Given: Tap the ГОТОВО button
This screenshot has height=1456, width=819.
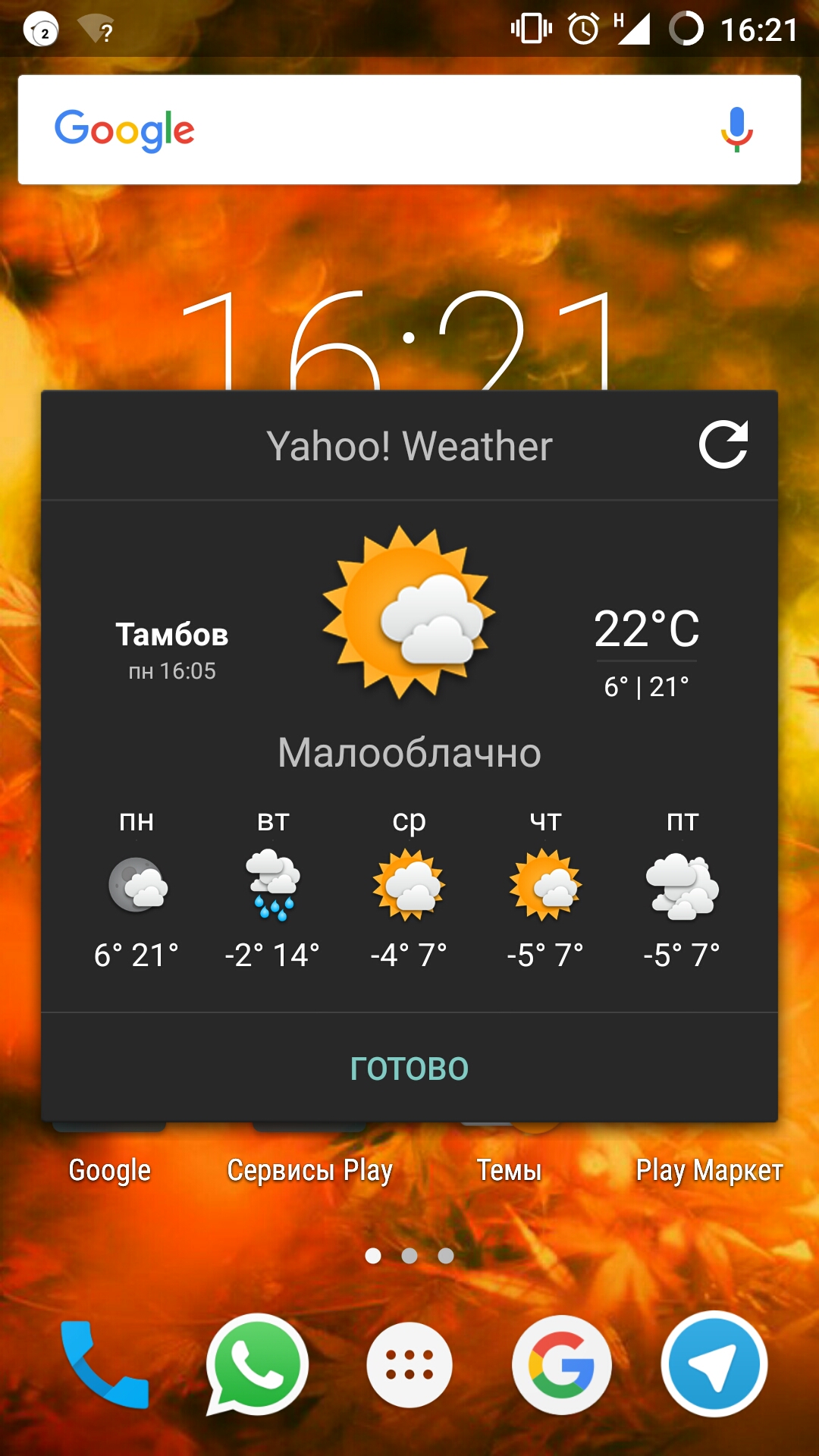Looking at the screenshot, I should (409, 1068).
